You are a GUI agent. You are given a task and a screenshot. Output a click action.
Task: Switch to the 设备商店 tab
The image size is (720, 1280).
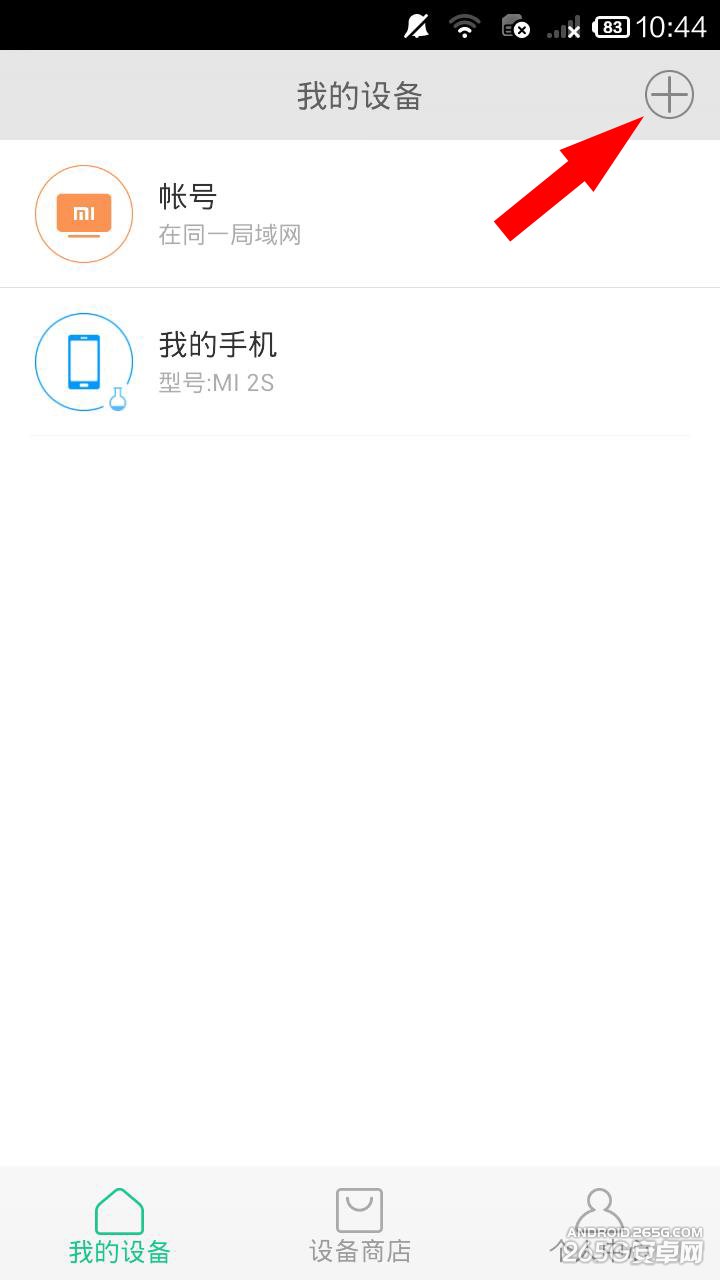(360, 1225)
